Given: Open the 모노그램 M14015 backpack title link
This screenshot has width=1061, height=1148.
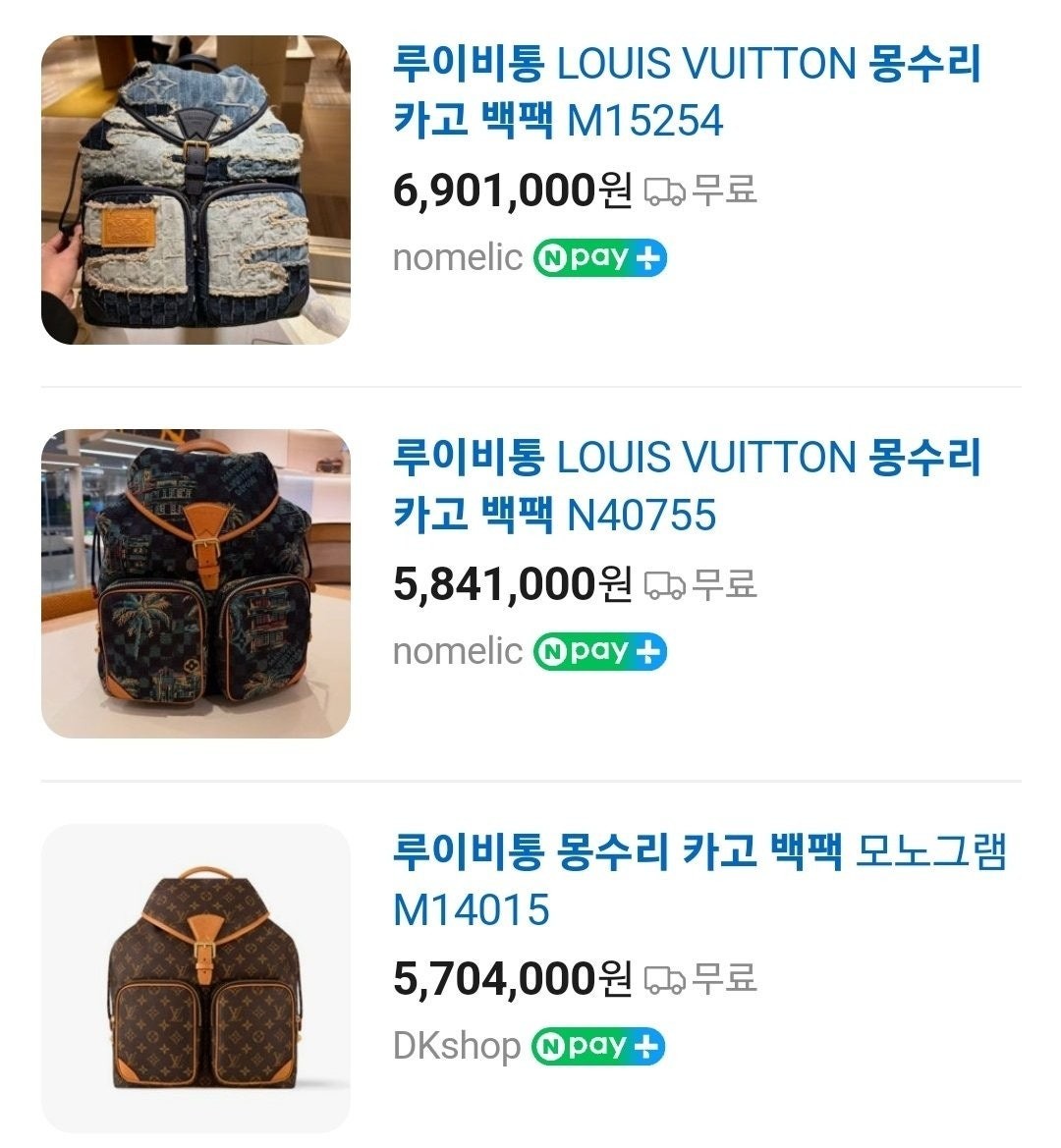Looking at the screenshot, I should (698, 879).
